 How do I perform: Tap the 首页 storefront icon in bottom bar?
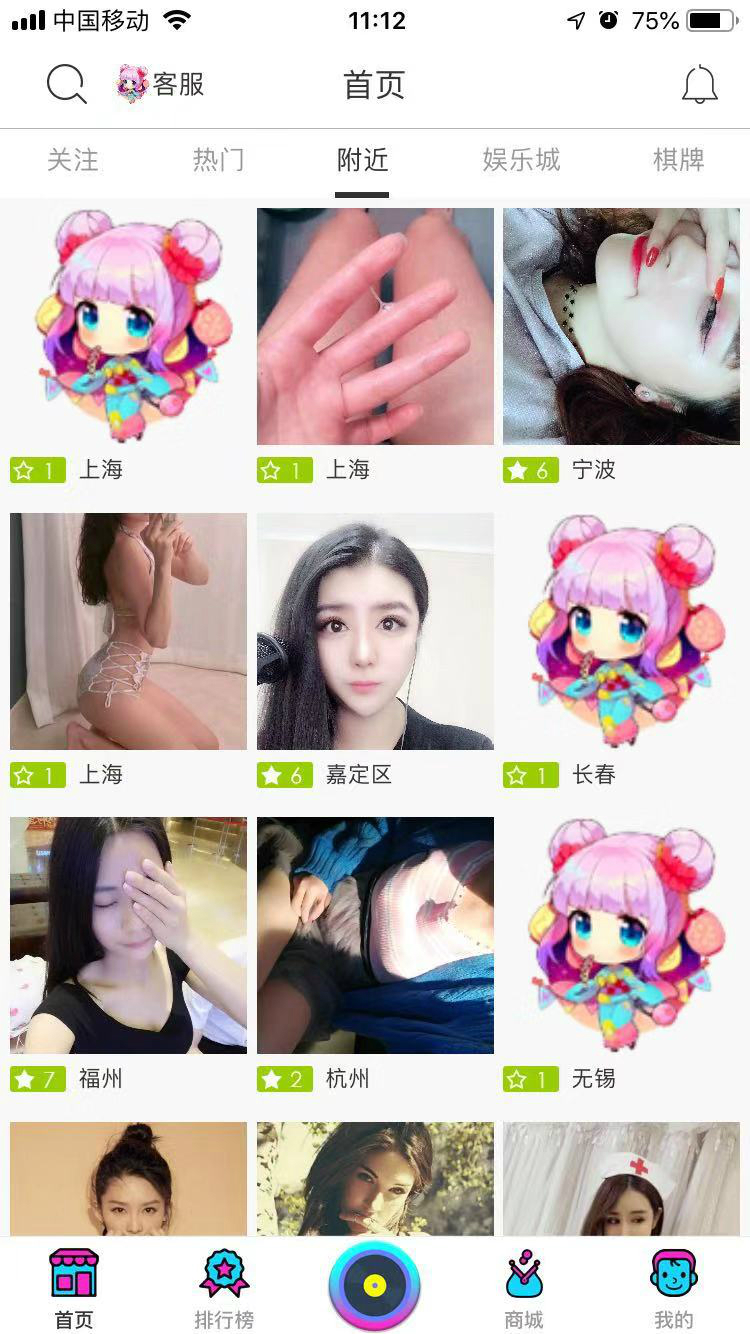coord(74,1275)
